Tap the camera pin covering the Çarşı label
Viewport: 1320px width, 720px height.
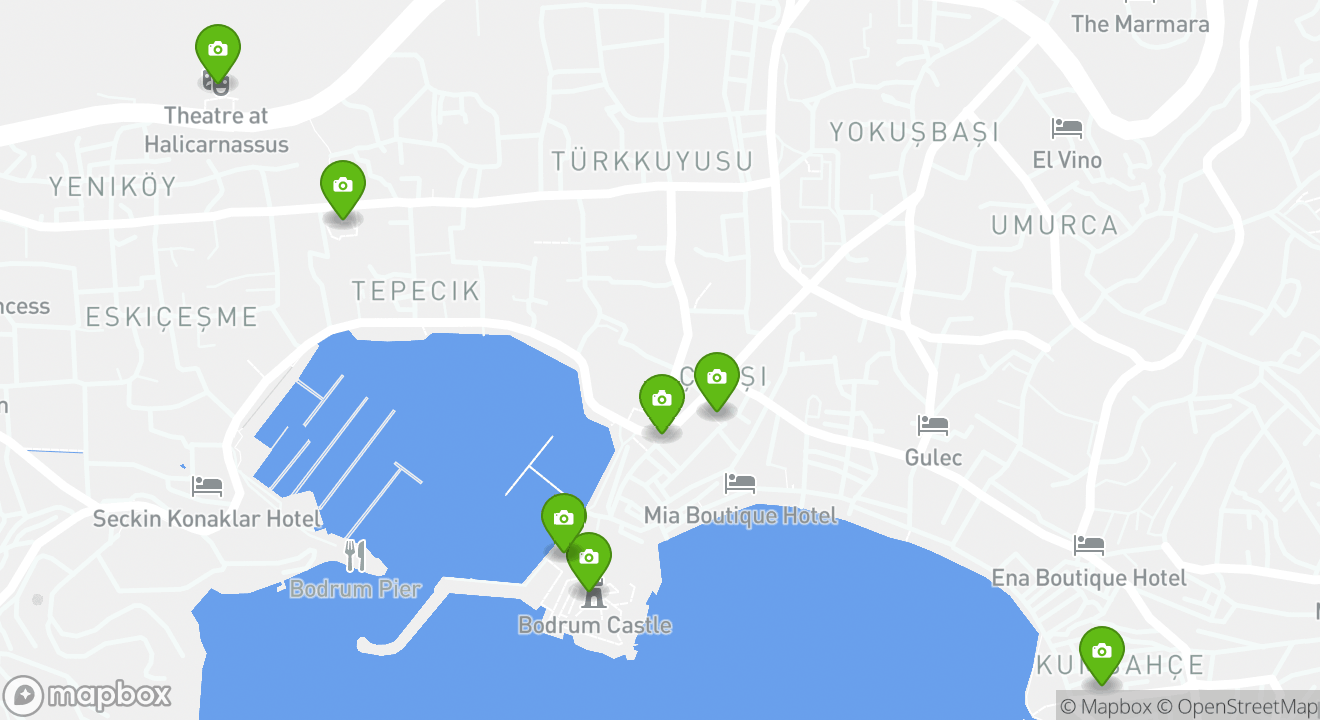(x=716, y=378)
